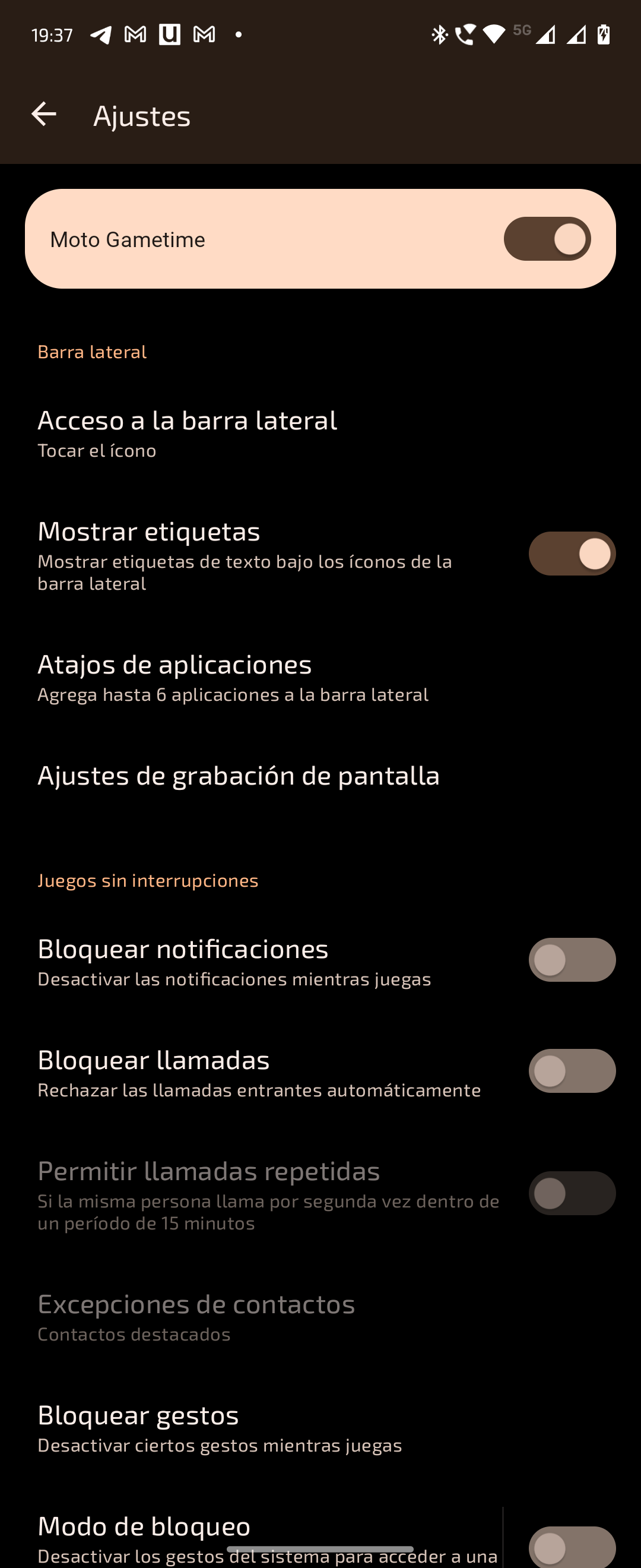Open Ajustes de grabación de pantalla
Image resolution: width=641 pixels, height=1568 pixels.
pos(239,776)
